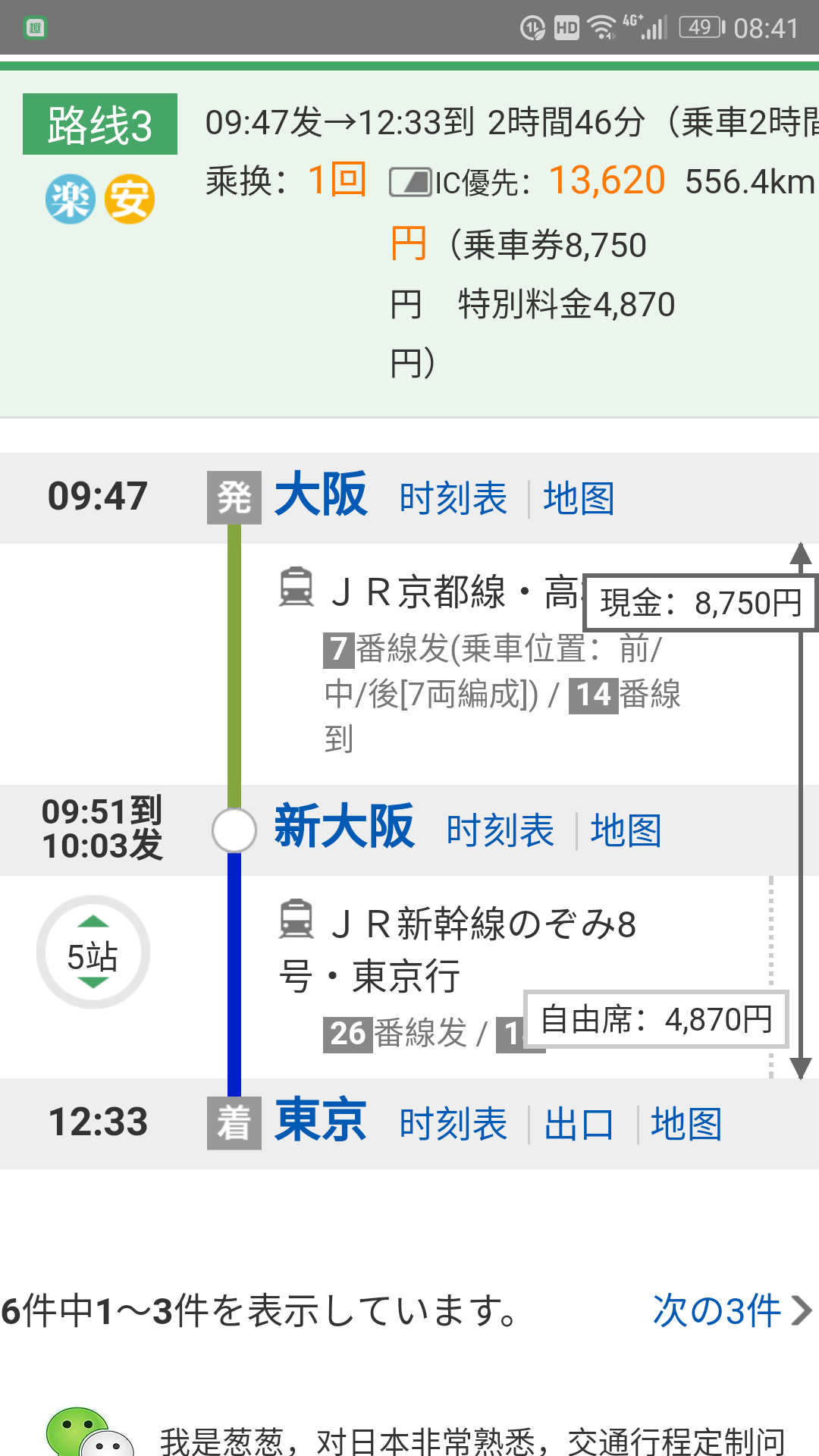Viewport: 819px width, 1456px height.
Task: View 出口 exit info for 東京
Action: pyautogui.click(x=579, y=1124)
